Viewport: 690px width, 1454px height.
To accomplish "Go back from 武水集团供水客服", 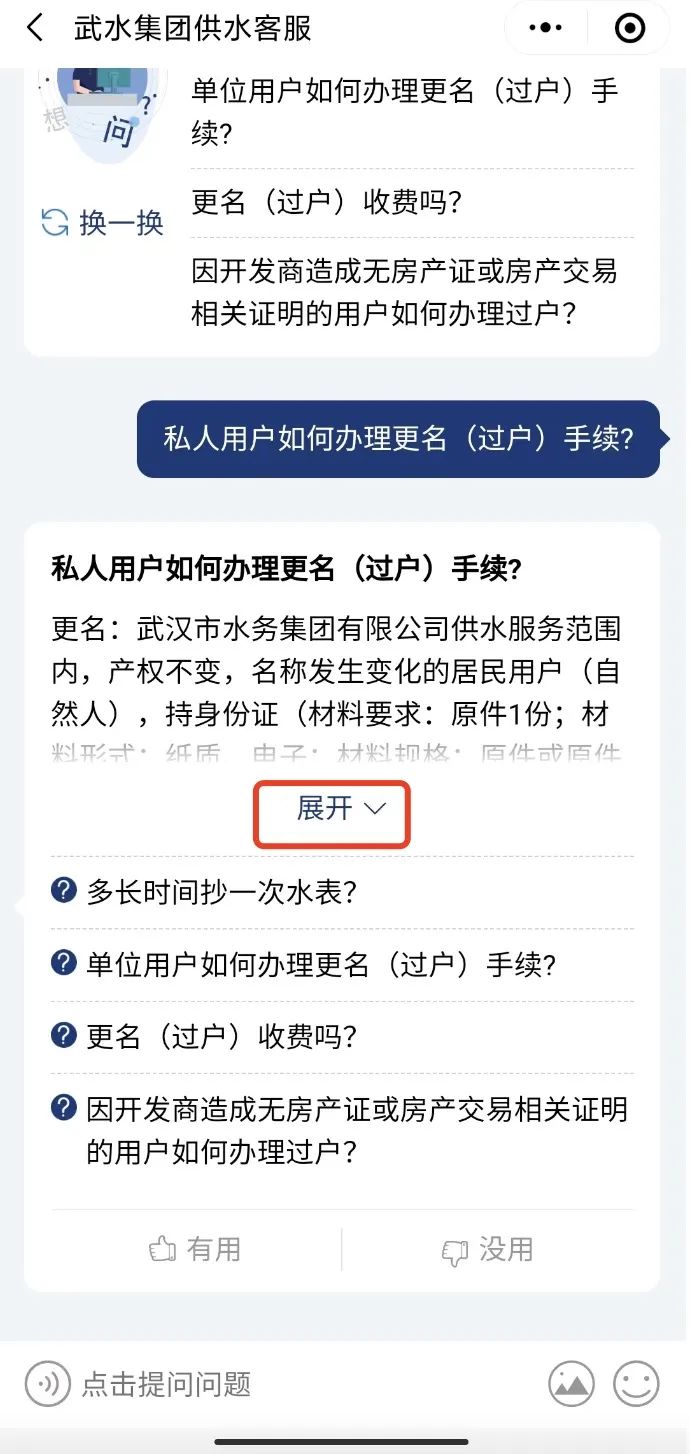I will (35, 28).
